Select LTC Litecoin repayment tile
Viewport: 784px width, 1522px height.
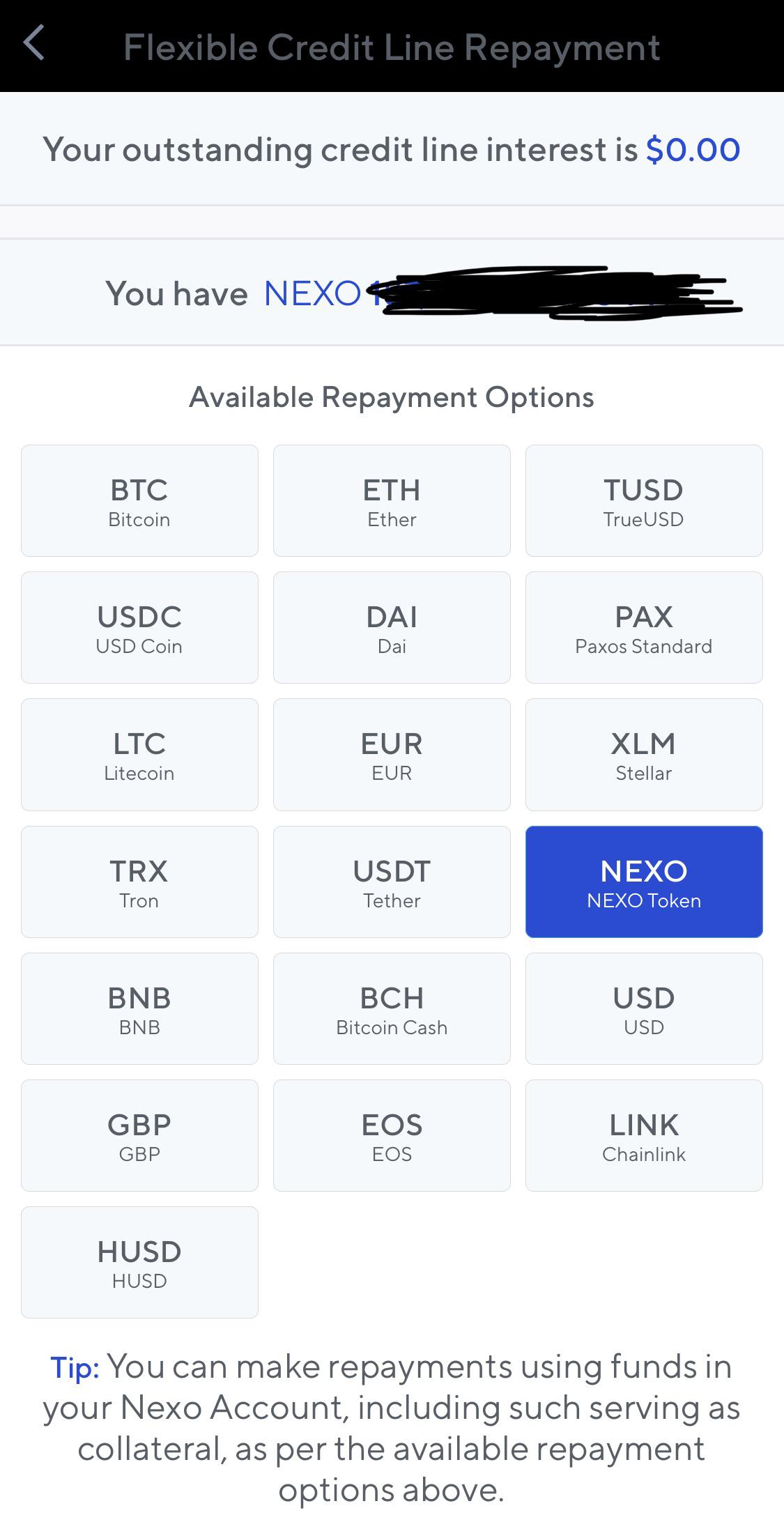point(139,753)
